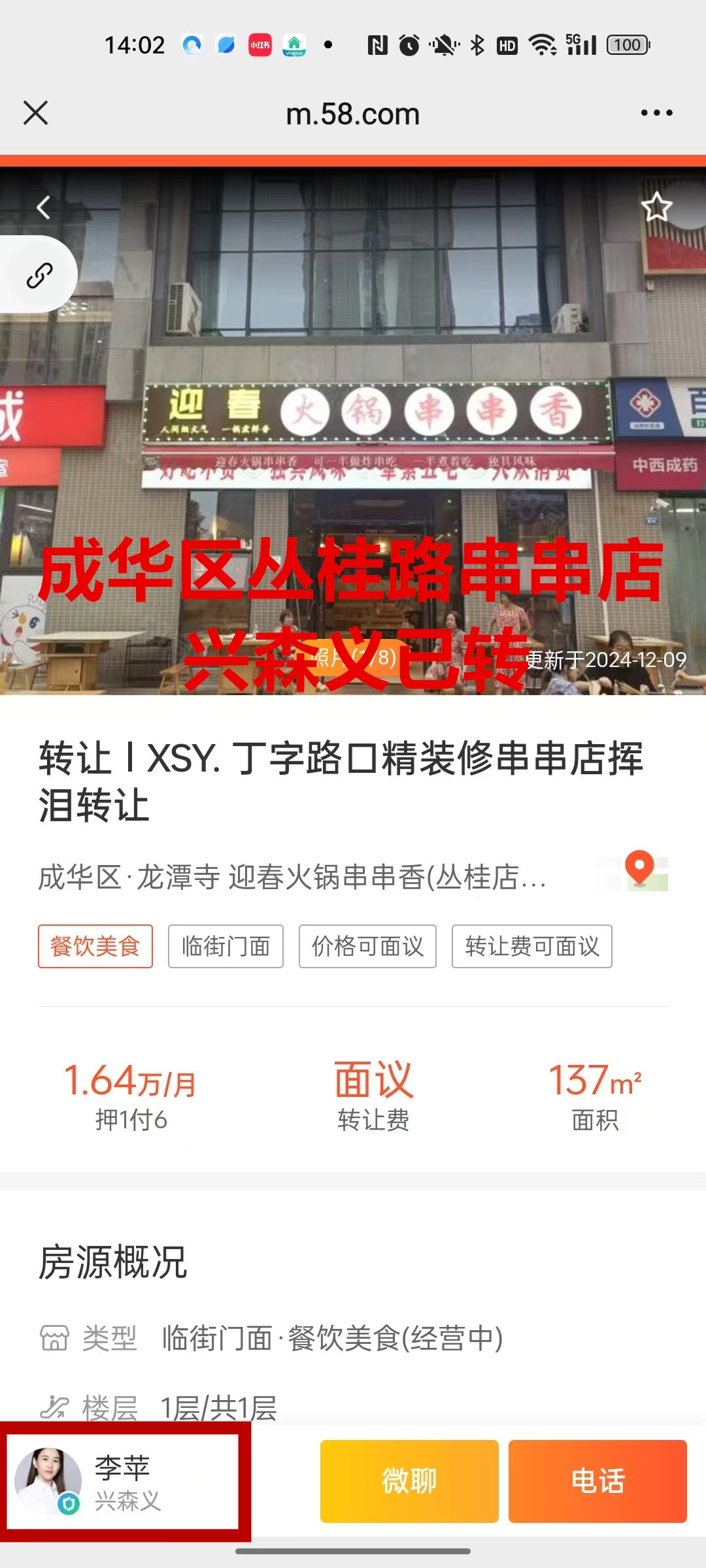Screen dimensions: 706x1568
Task: Open the storefront photo gallery
Action: 353,431
